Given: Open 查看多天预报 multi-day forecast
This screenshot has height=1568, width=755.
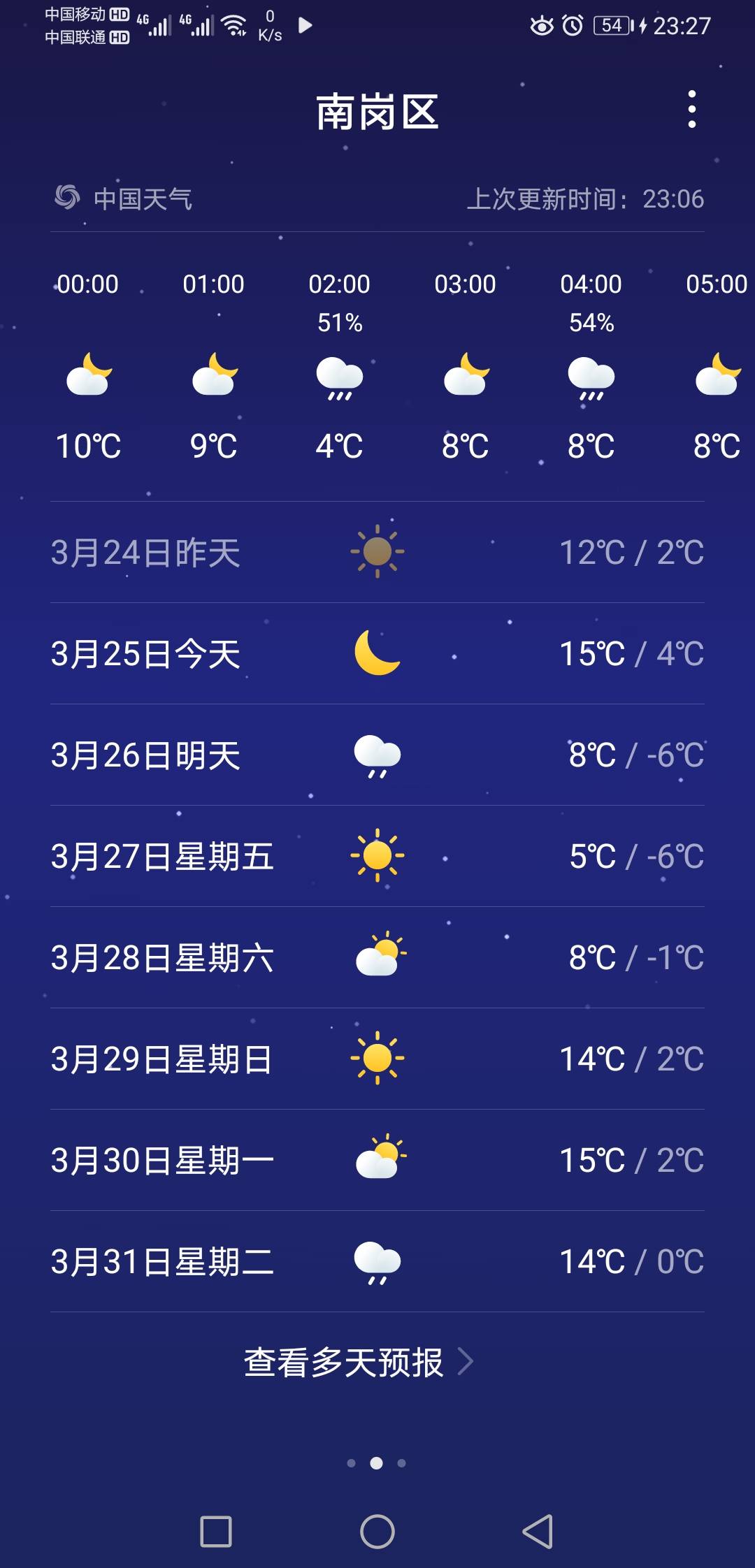Looking at the screenshot, I should click(x=357, y=1362).
